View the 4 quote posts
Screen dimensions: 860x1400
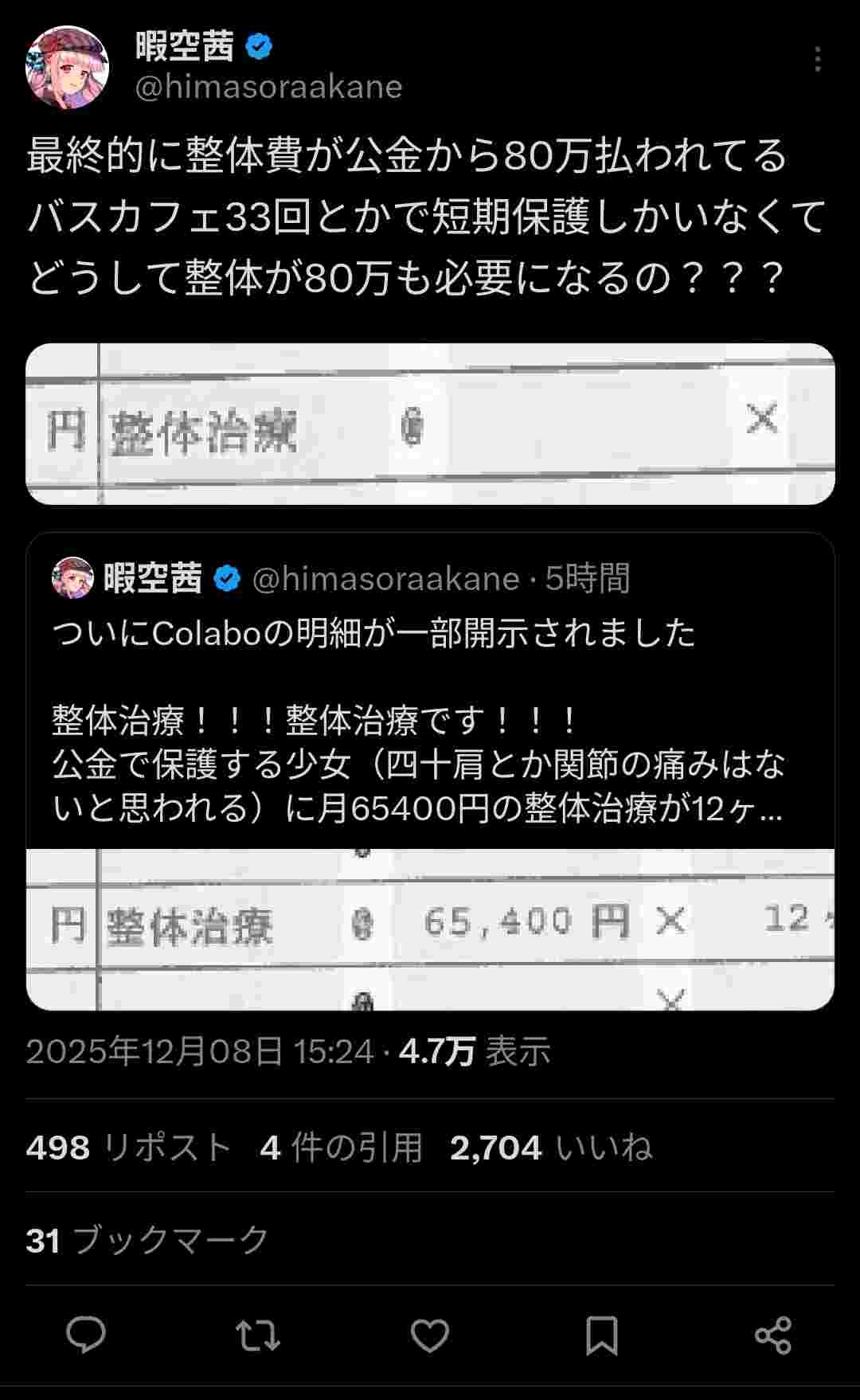(341, 1148)
